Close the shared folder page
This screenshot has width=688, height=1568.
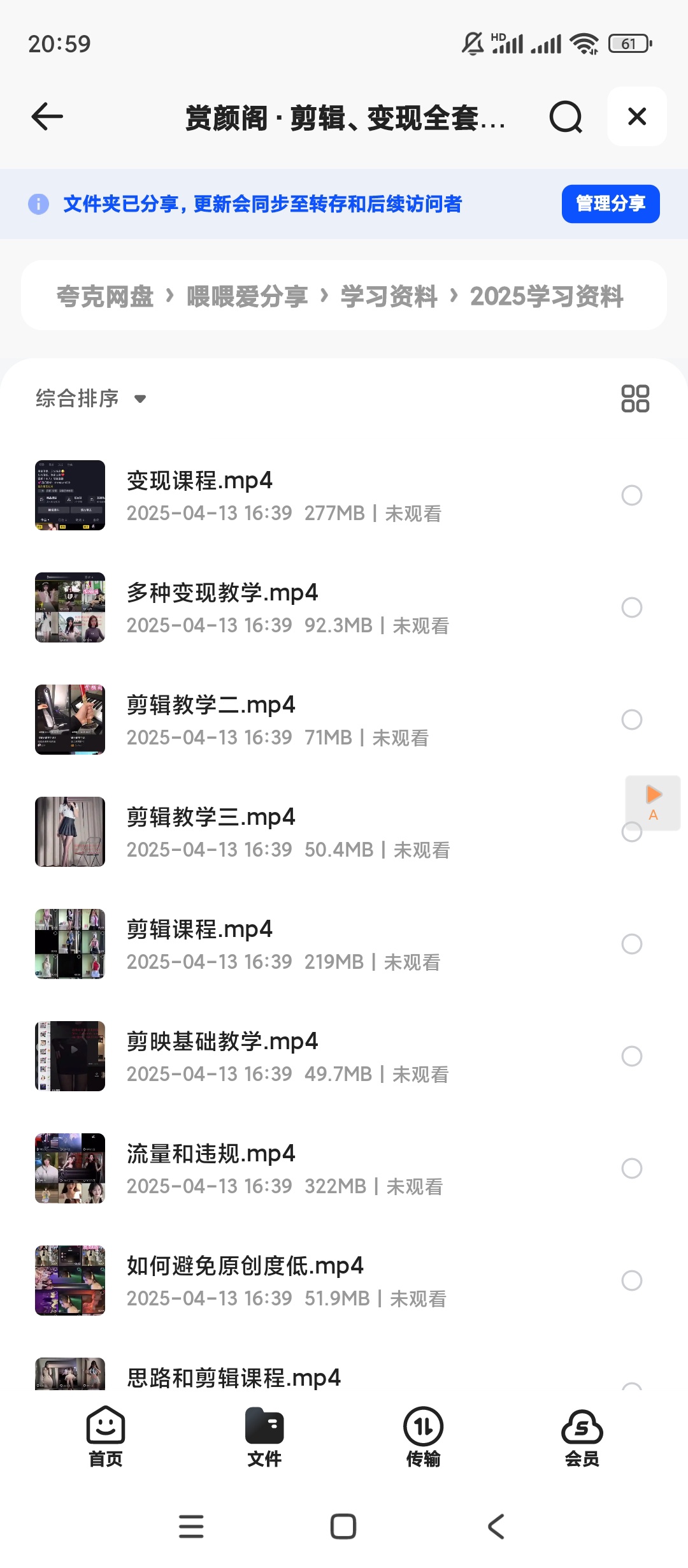pyautogui.click(x=637, y=117)
